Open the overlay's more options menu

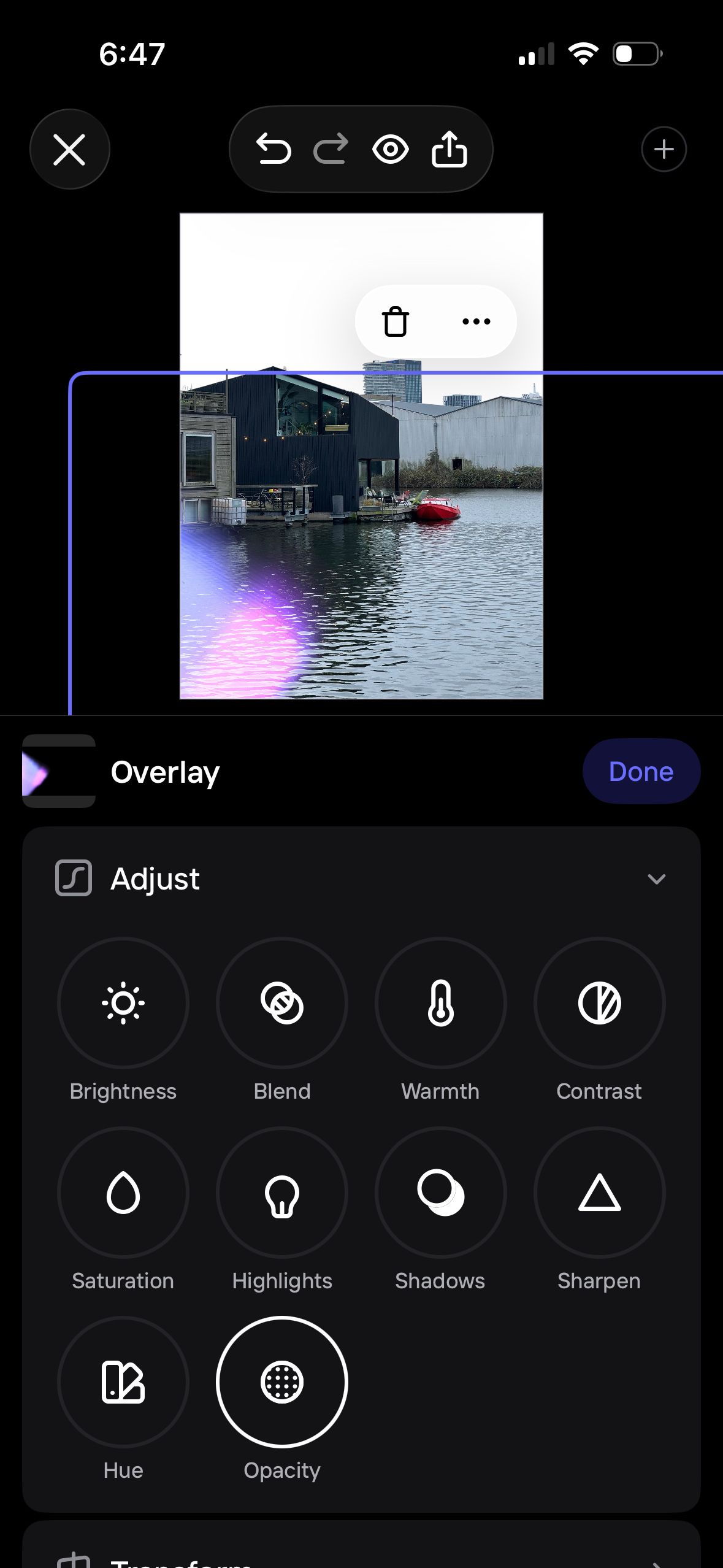pos(476,321)
